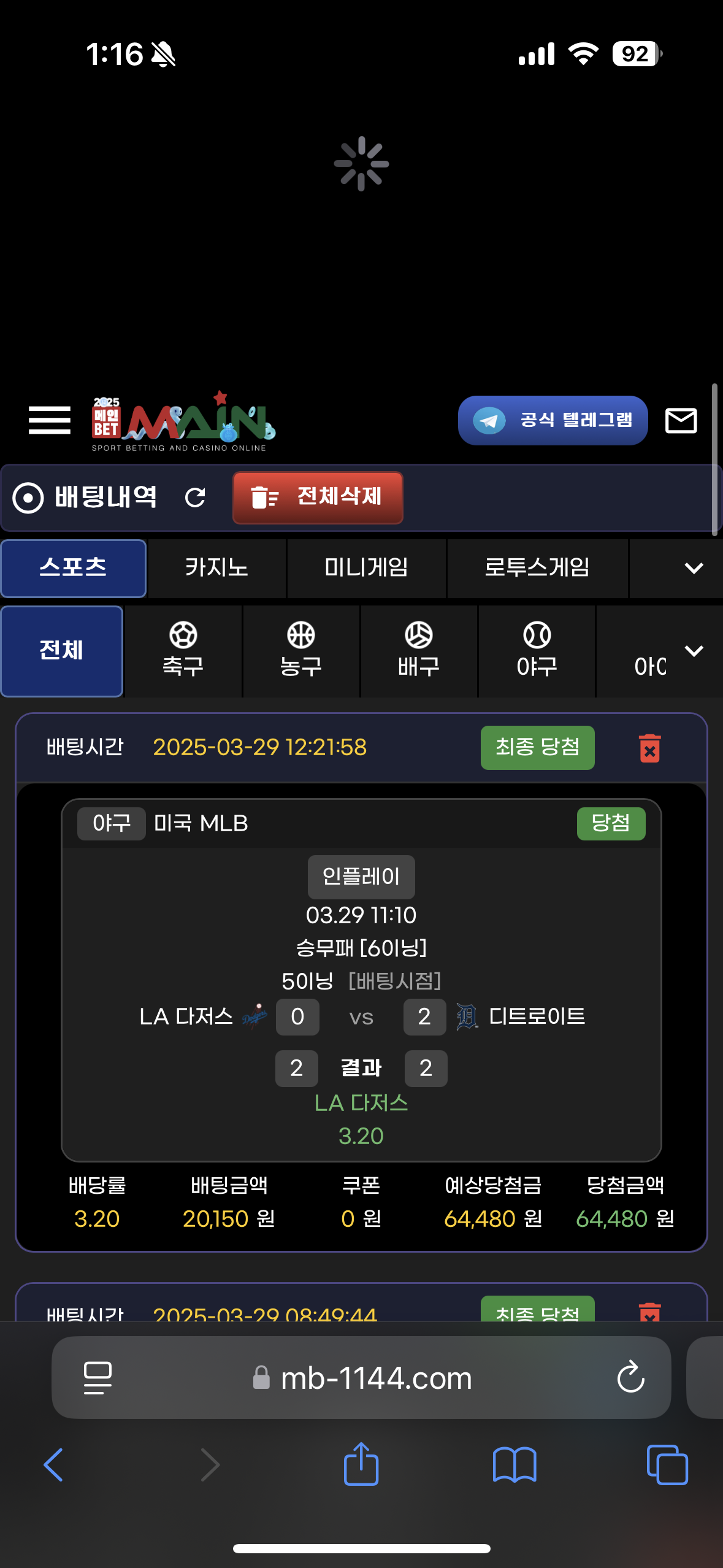This screenshot has width=723, height=1568.
Task: Filter bets by 축구
Action: pos(183,651)
